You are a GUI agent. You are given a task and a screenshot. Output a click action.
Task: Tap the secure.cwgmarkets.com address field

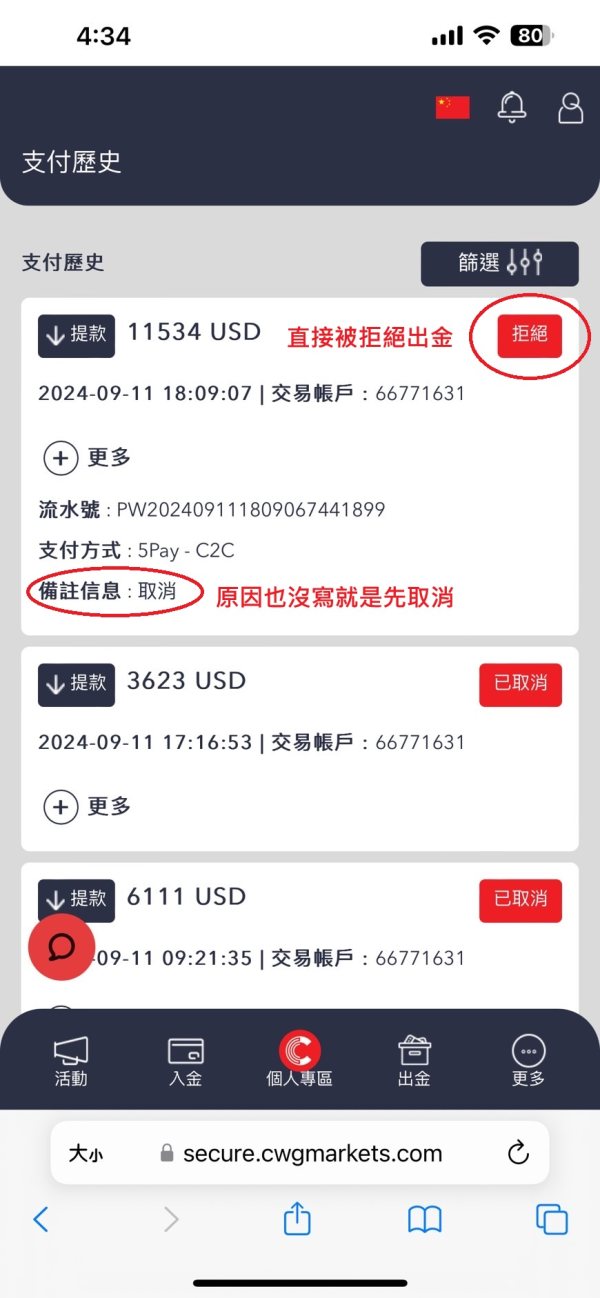click(x=300, y=1153)
